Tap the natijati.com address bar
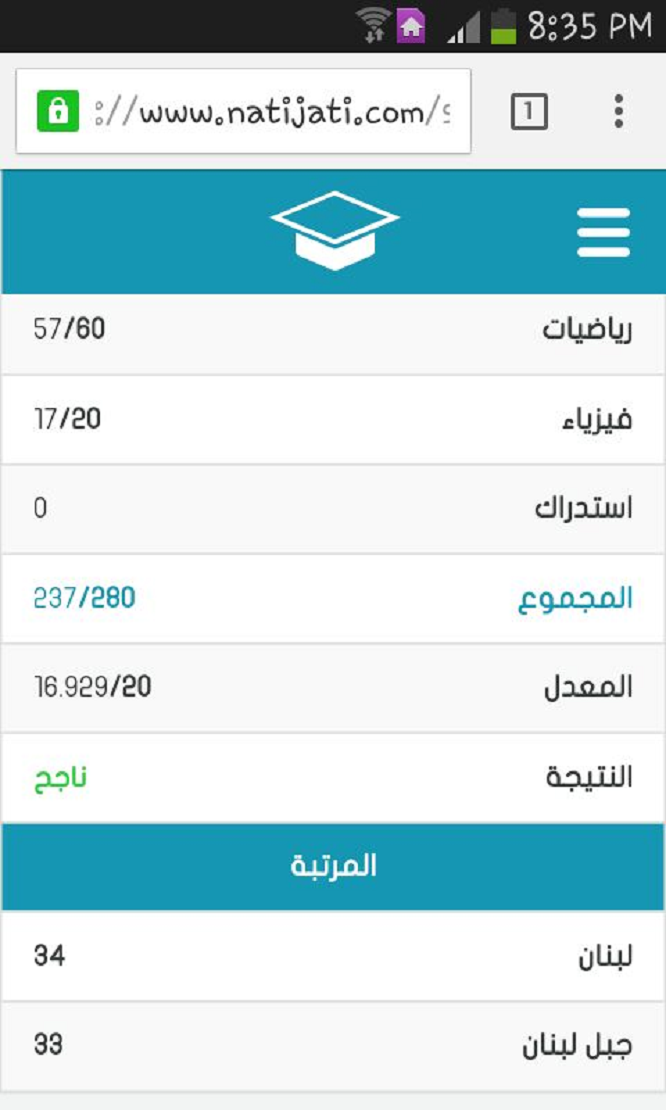Image resolution: width=666 pixels, height=1110 pixels. [270, 111]
